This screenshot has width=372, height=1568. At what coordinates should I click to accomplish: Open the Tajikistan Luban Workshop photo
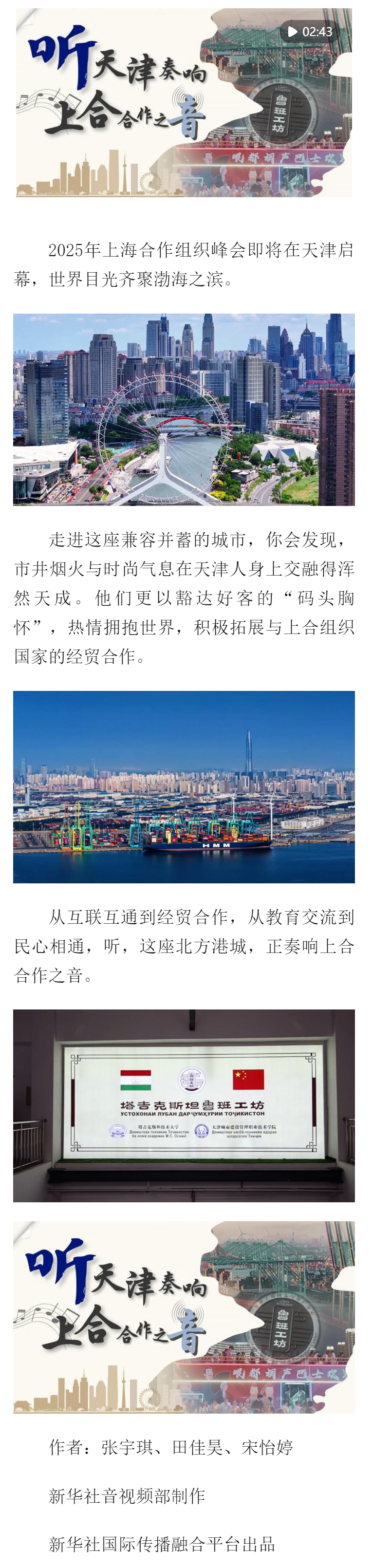[x=184, y=1105]
